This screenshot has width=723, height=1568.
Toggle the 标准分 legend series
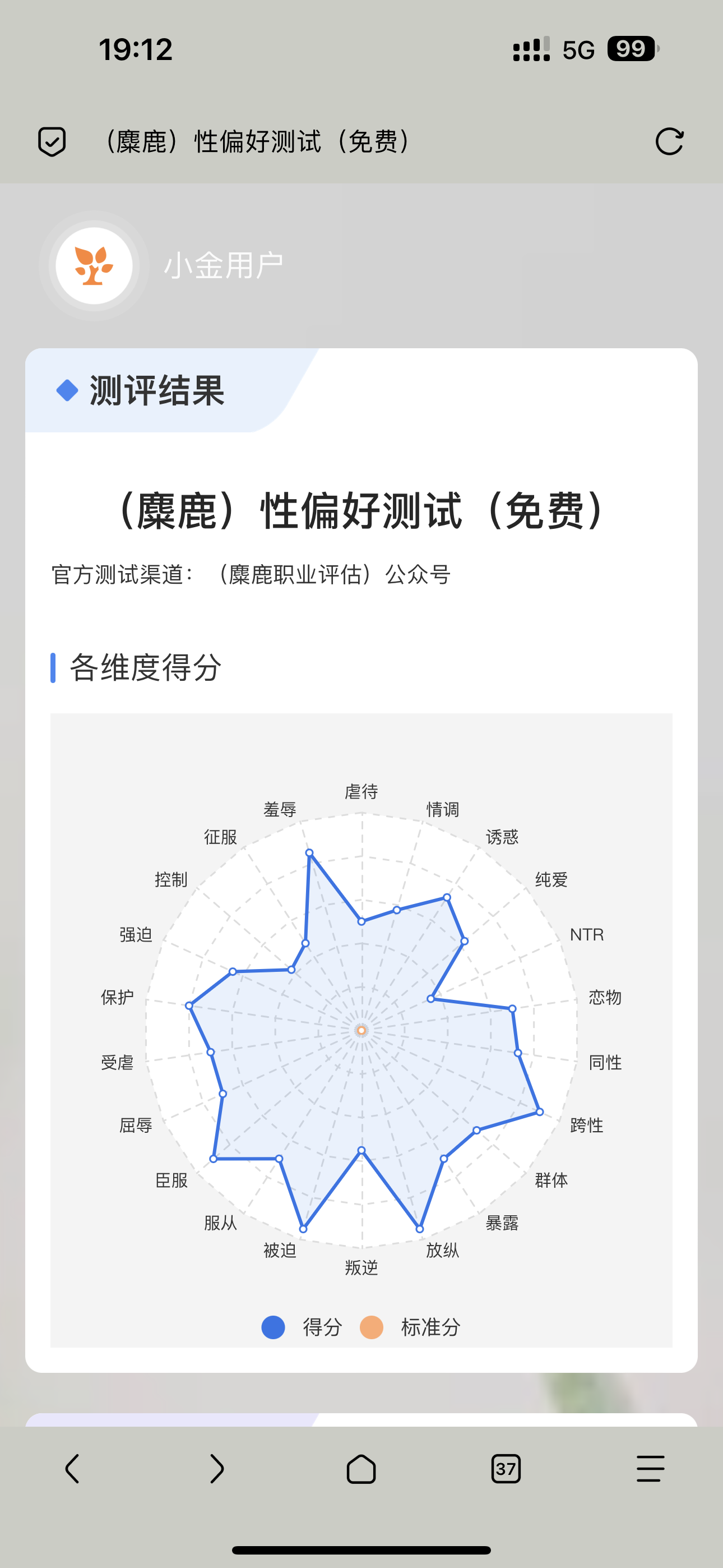coord(410,1327)
